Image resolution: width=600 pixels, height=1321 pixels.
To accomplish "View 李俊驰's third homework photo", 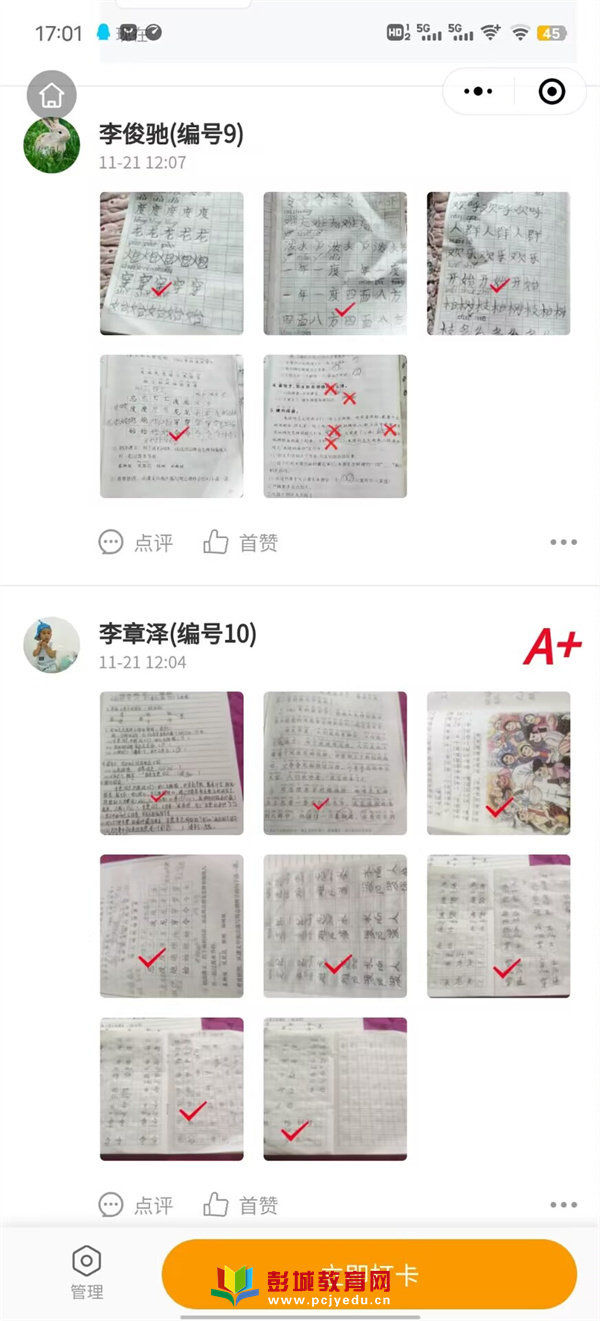I will pos(498,263).
